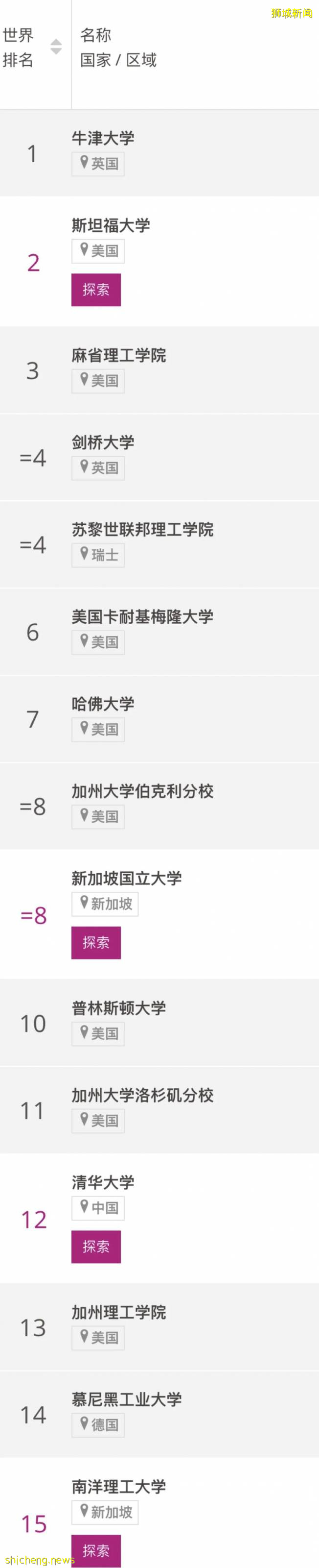Tap 探索 under 斯坦福大学
Viewport: 319px width, 1568px height.
tap(96, 290)
